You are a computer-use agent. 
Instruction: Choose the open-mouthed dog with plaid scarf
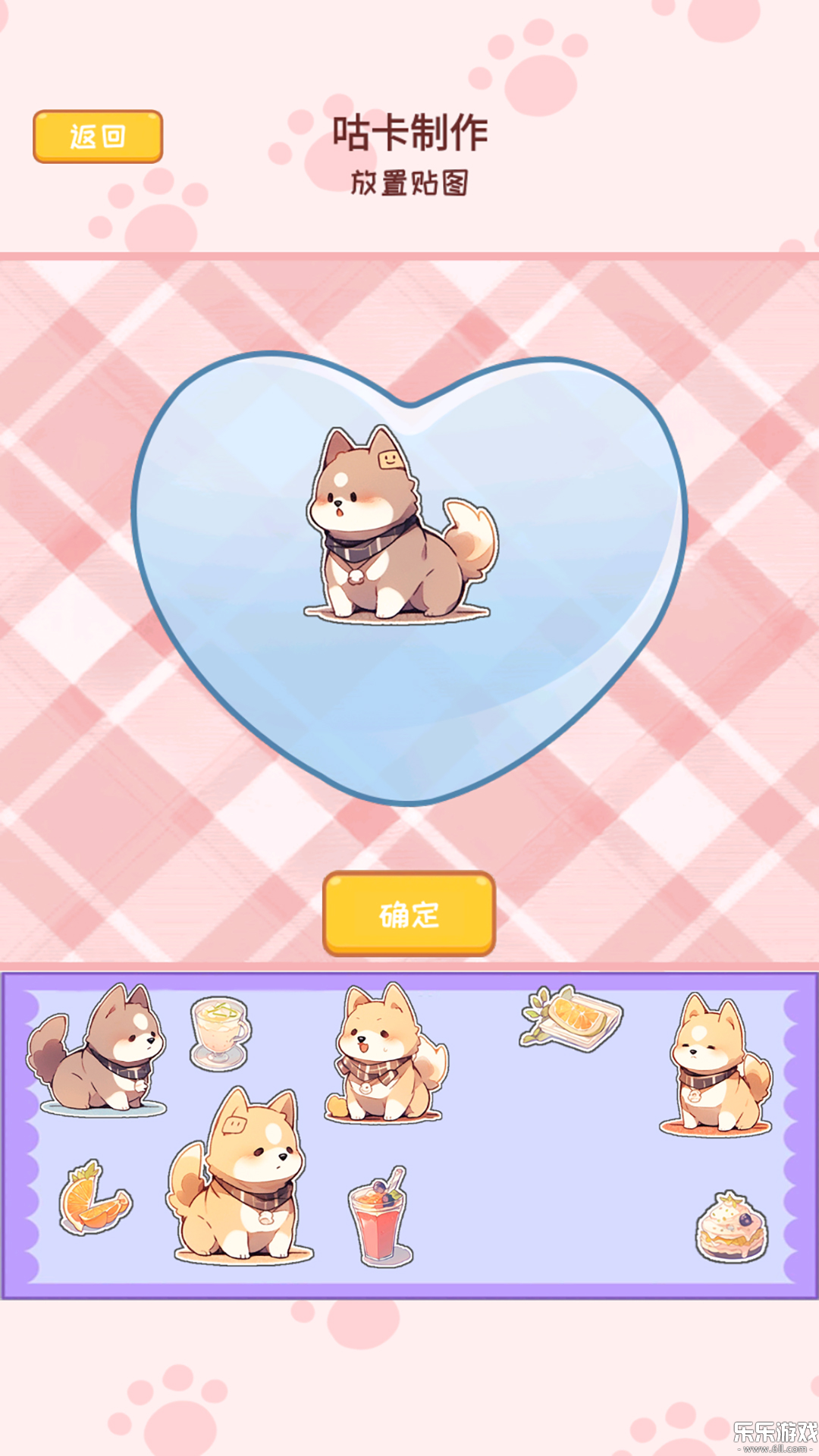coord(385,1054)
